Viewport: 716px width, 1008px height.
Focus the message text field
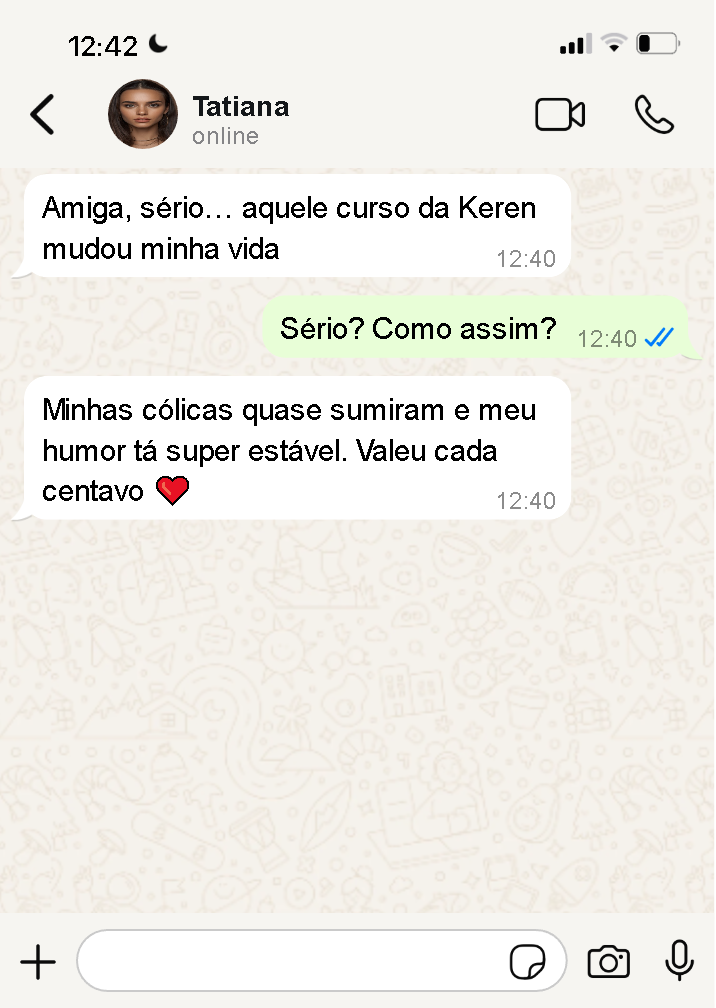290,963
